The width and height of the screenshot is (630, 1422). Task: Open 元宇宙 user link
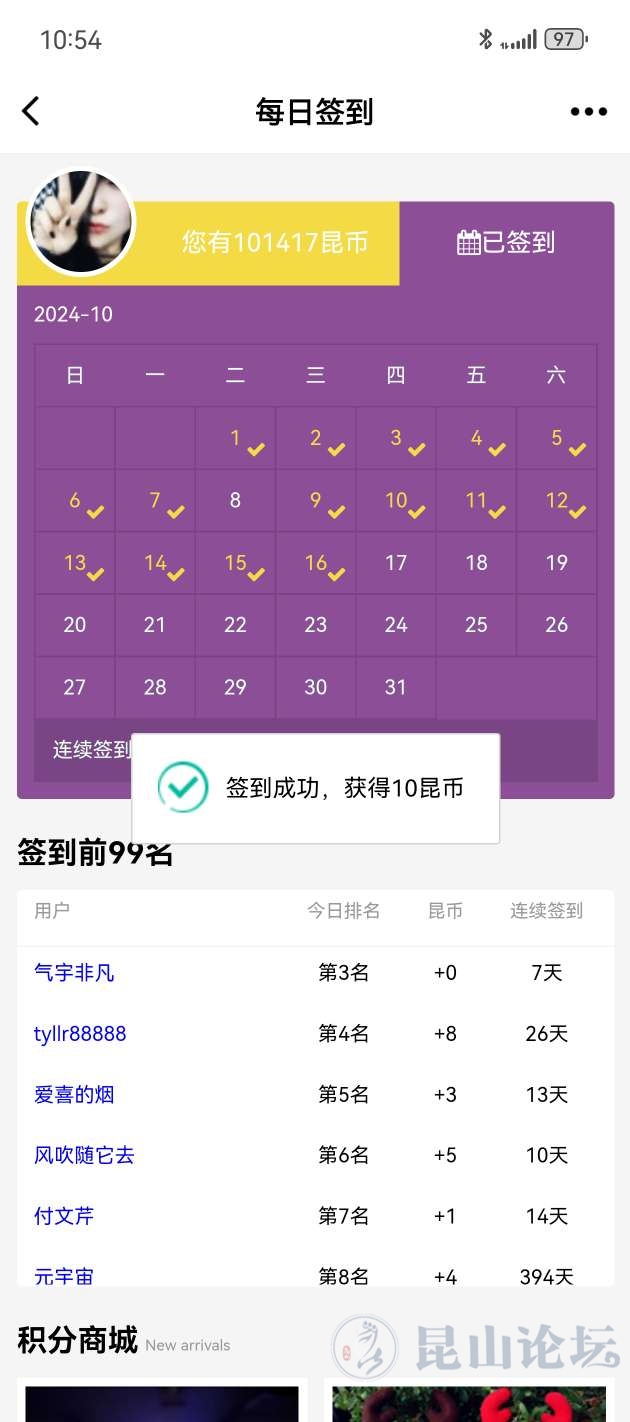(64, 1275)
